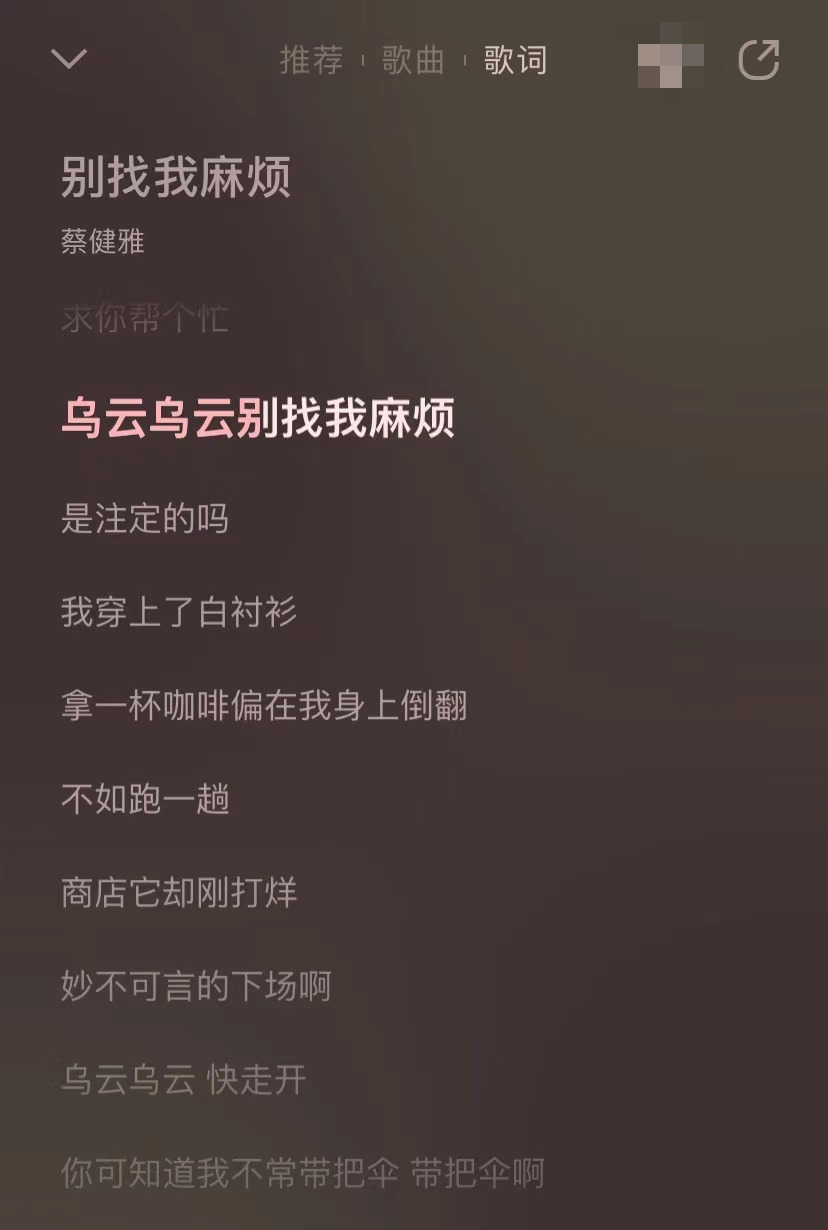Jump to lyric line 商店它却刚打烊
The image size is (828, 1230).
(x=179, y=892)
